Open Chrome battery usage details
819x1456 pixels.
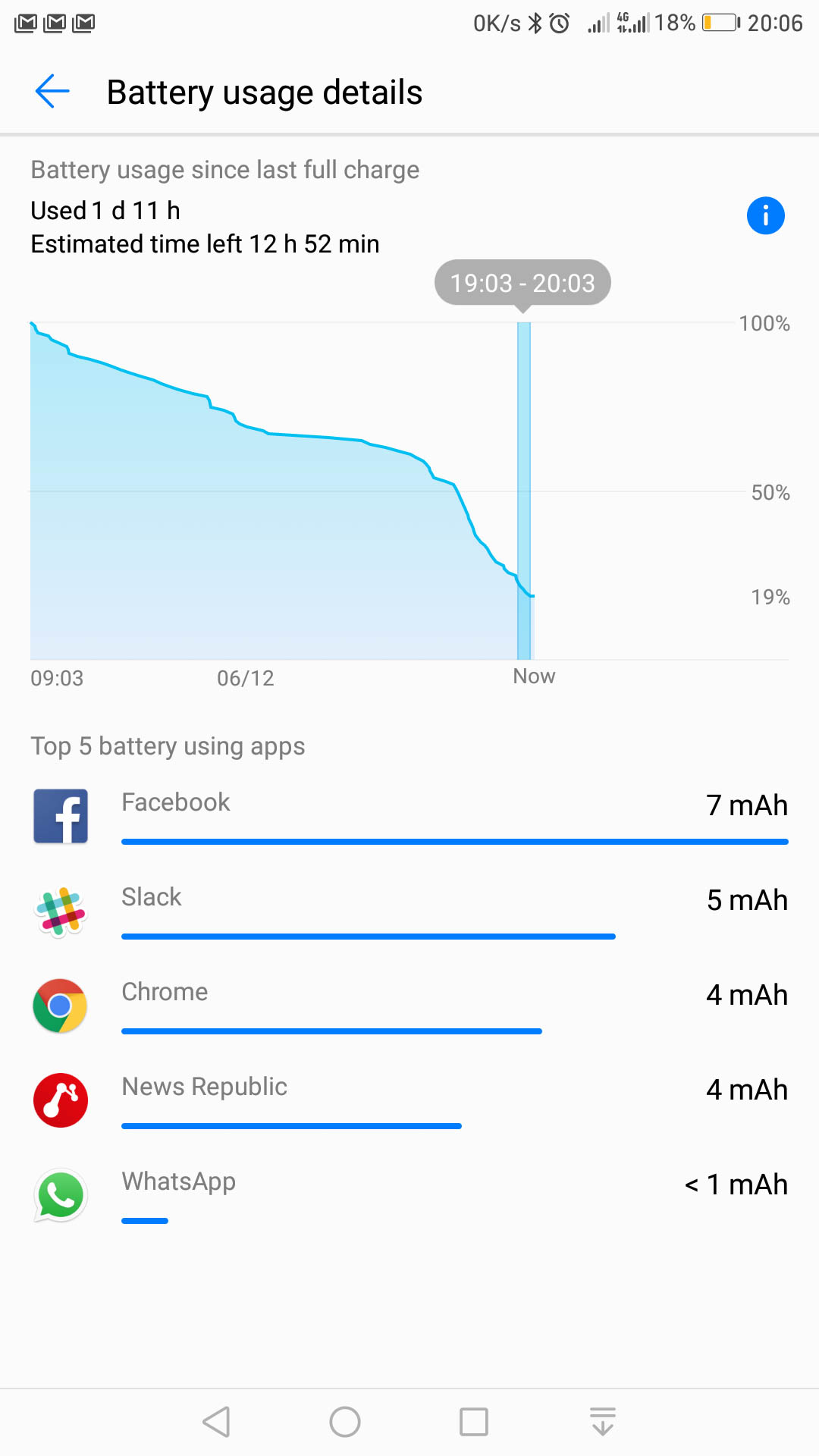point(409,1005)
